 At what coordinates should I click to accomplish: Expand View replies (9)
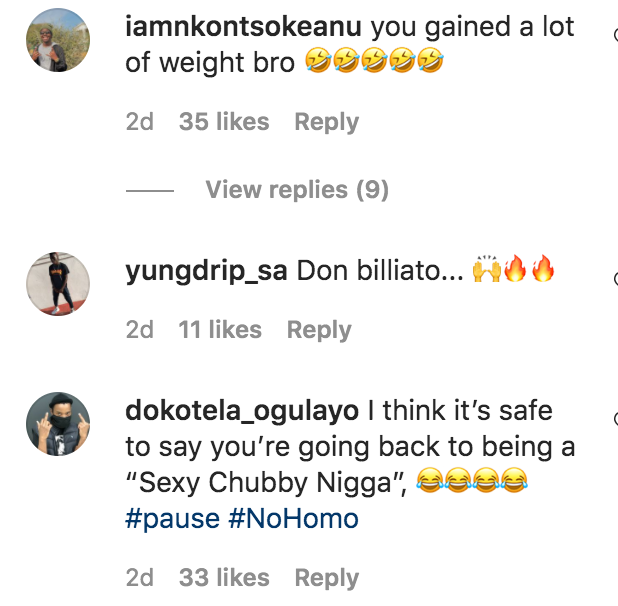pos(296,190)
